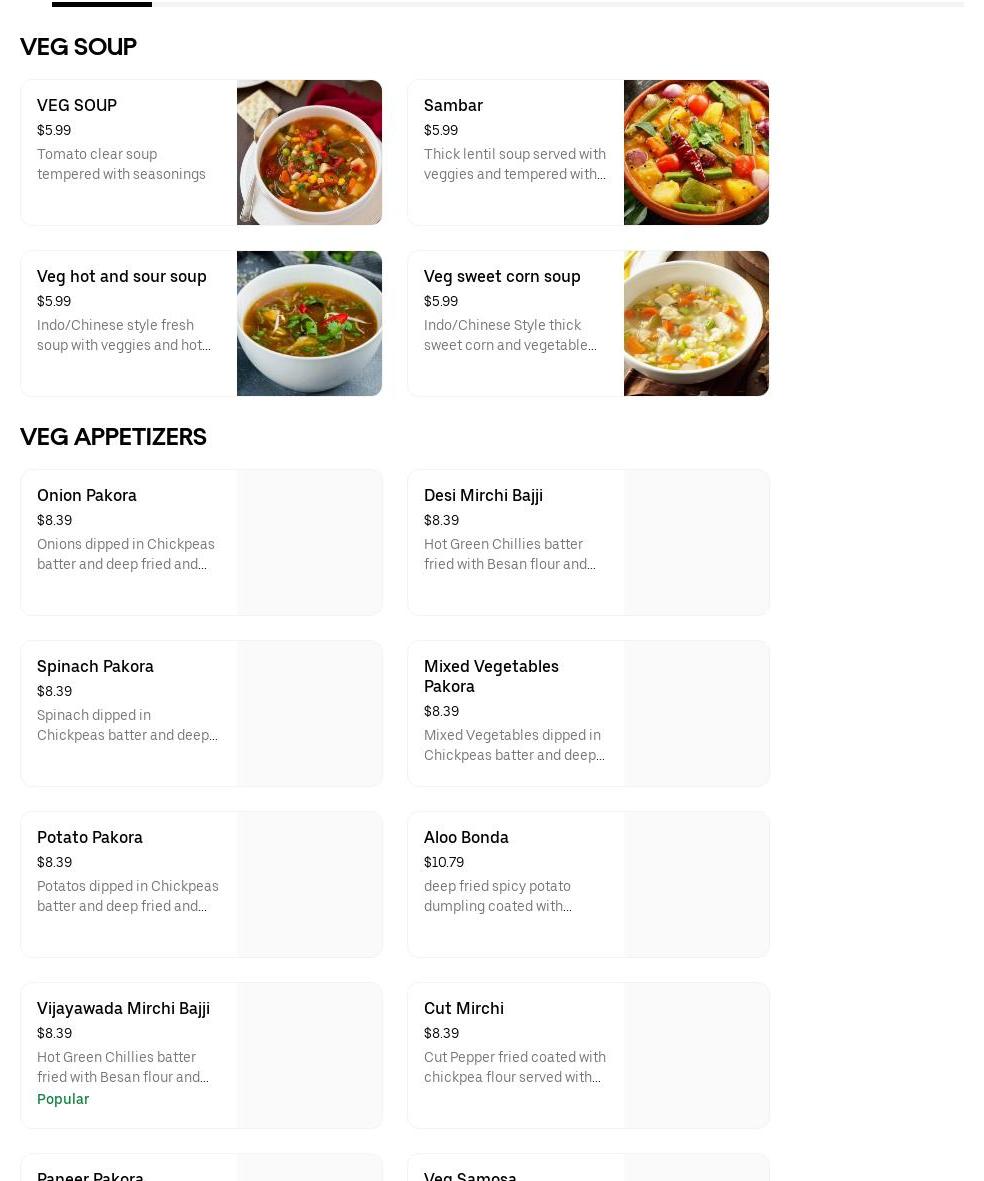Open the Onion Pakora item

(200, 542)
